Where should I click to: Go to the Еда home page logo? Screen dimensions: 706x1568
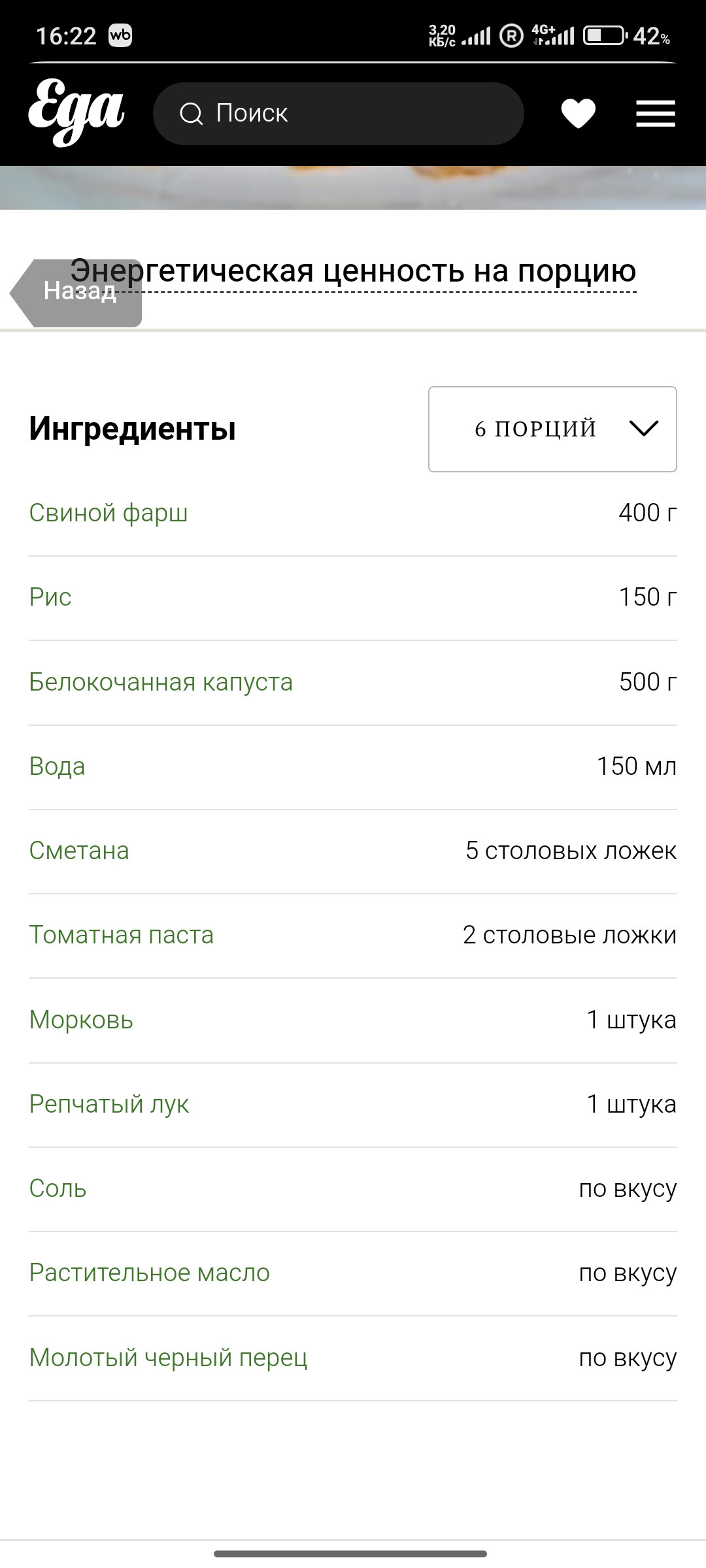[76, 112]
